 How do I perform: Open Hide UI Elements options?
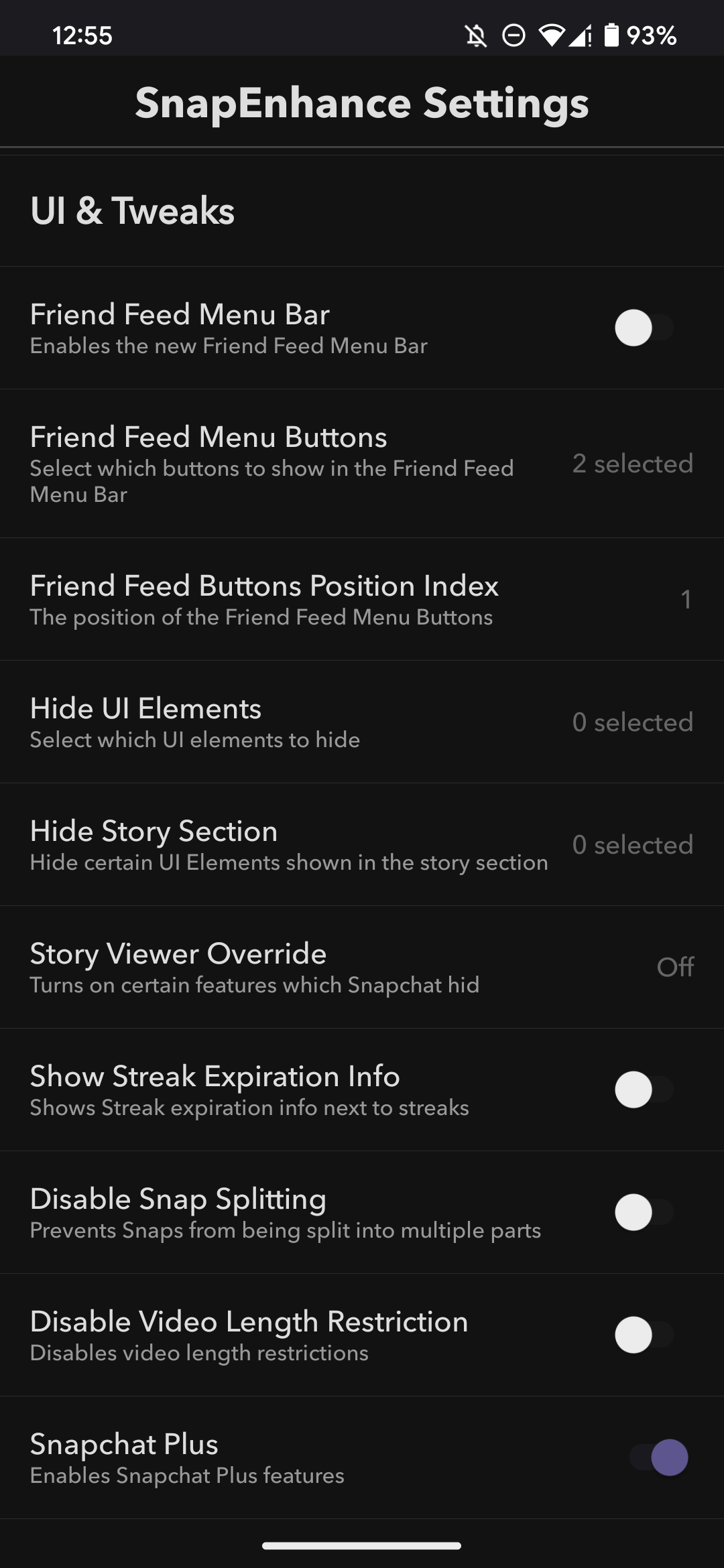point(362,722)
